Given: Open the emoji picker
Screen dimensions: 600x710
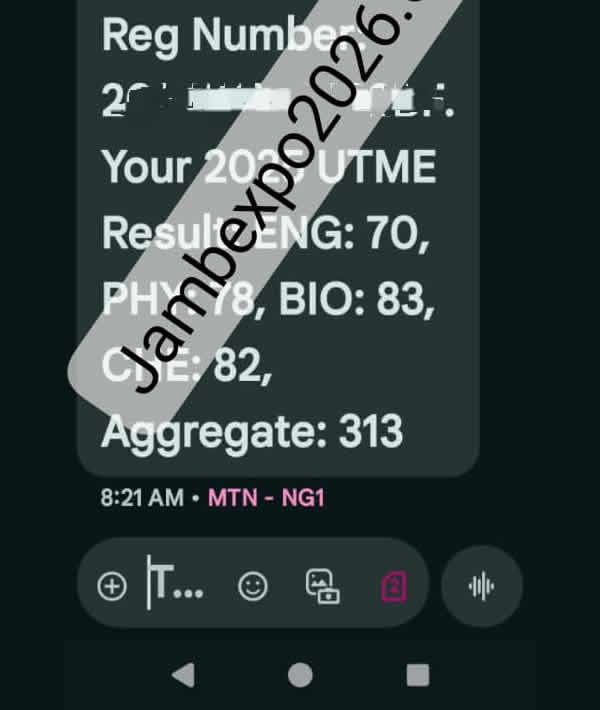Looking at the screenshot, I should tap(253, 586).
